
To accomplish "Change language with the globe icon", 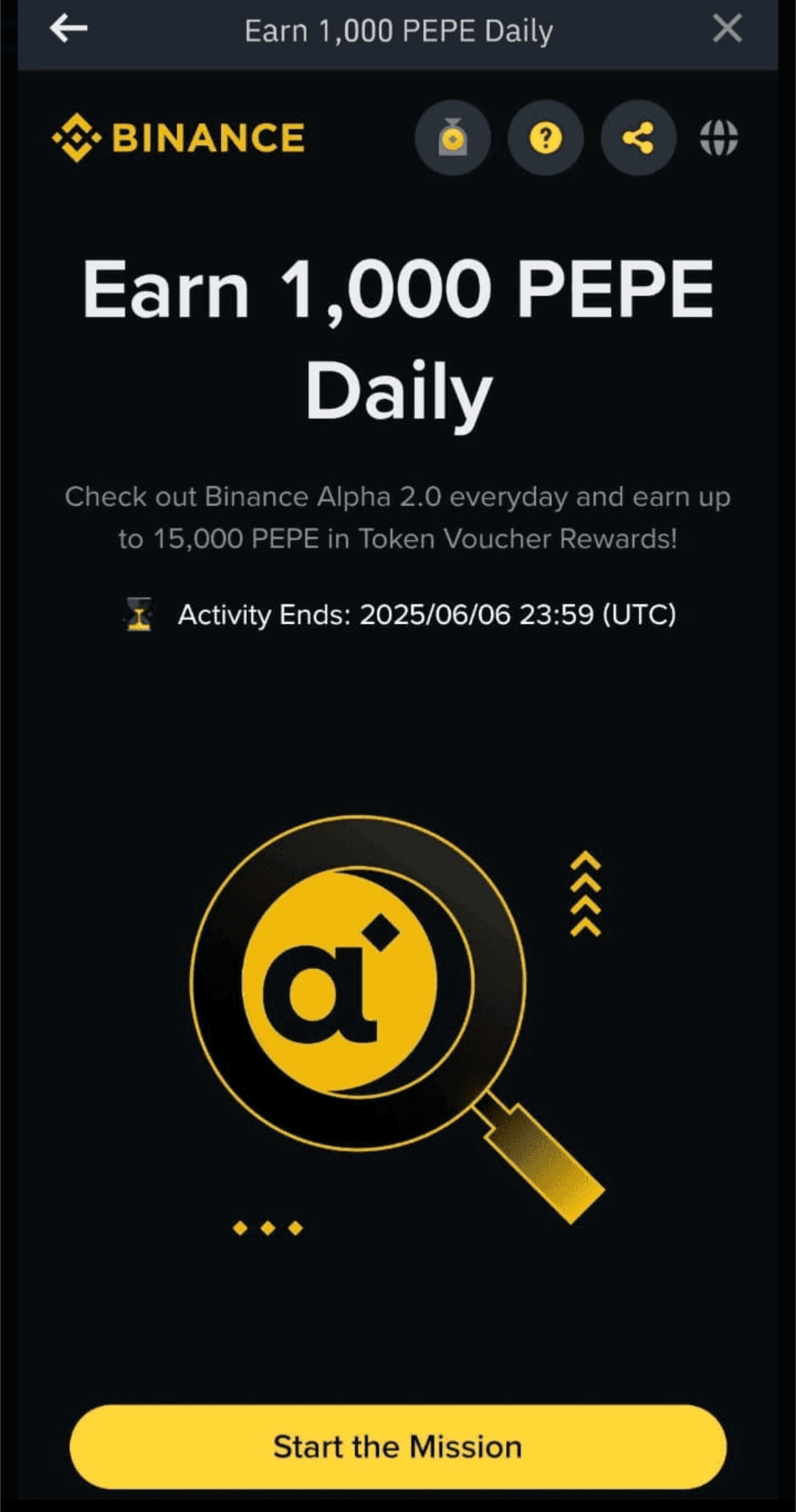I will coord(719,138).
